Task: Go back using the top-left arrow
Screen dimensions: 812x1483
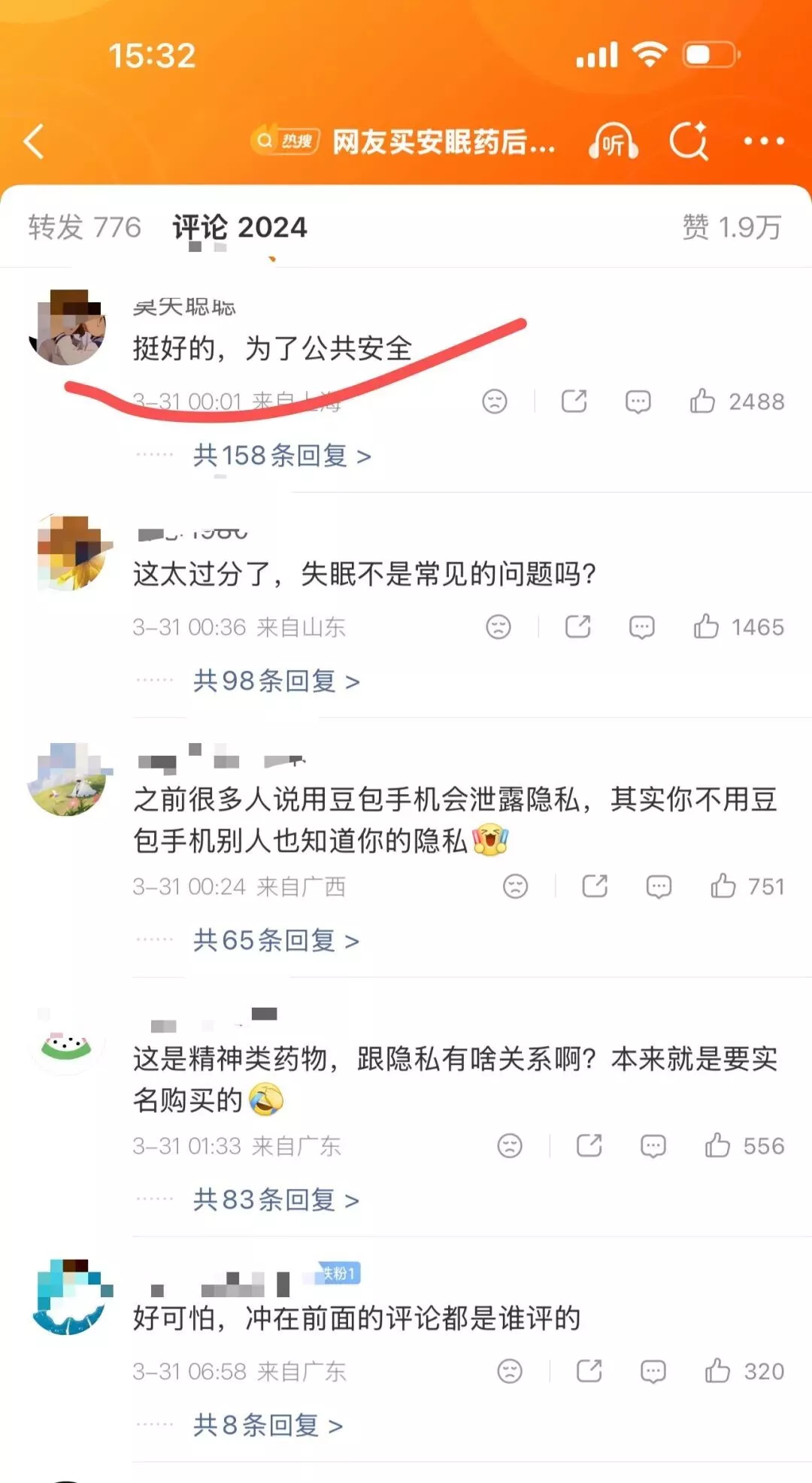Action: coord(35,141)
